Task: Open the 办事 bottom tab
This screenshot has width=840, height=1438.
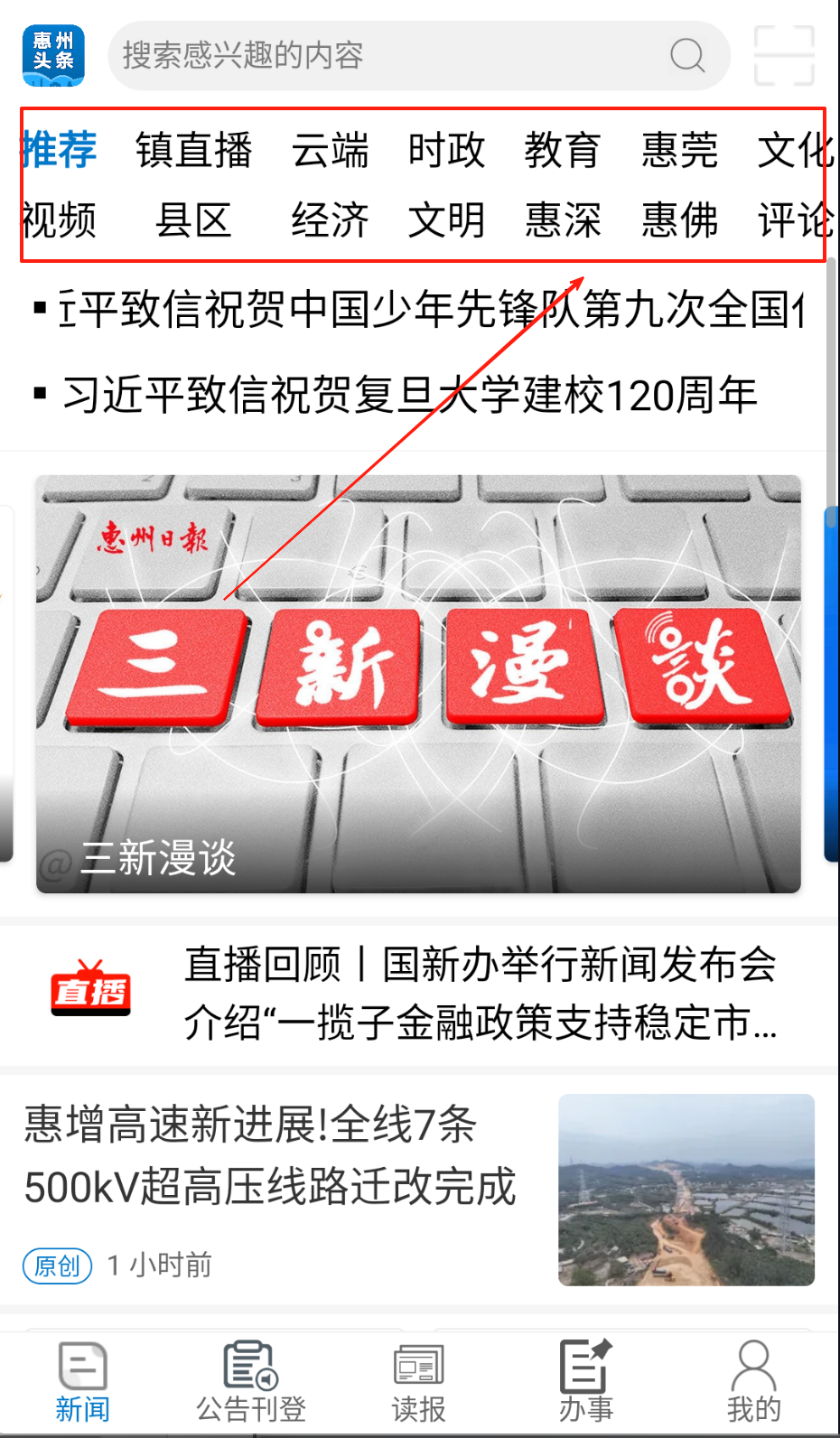Action: coord(585,1382)
